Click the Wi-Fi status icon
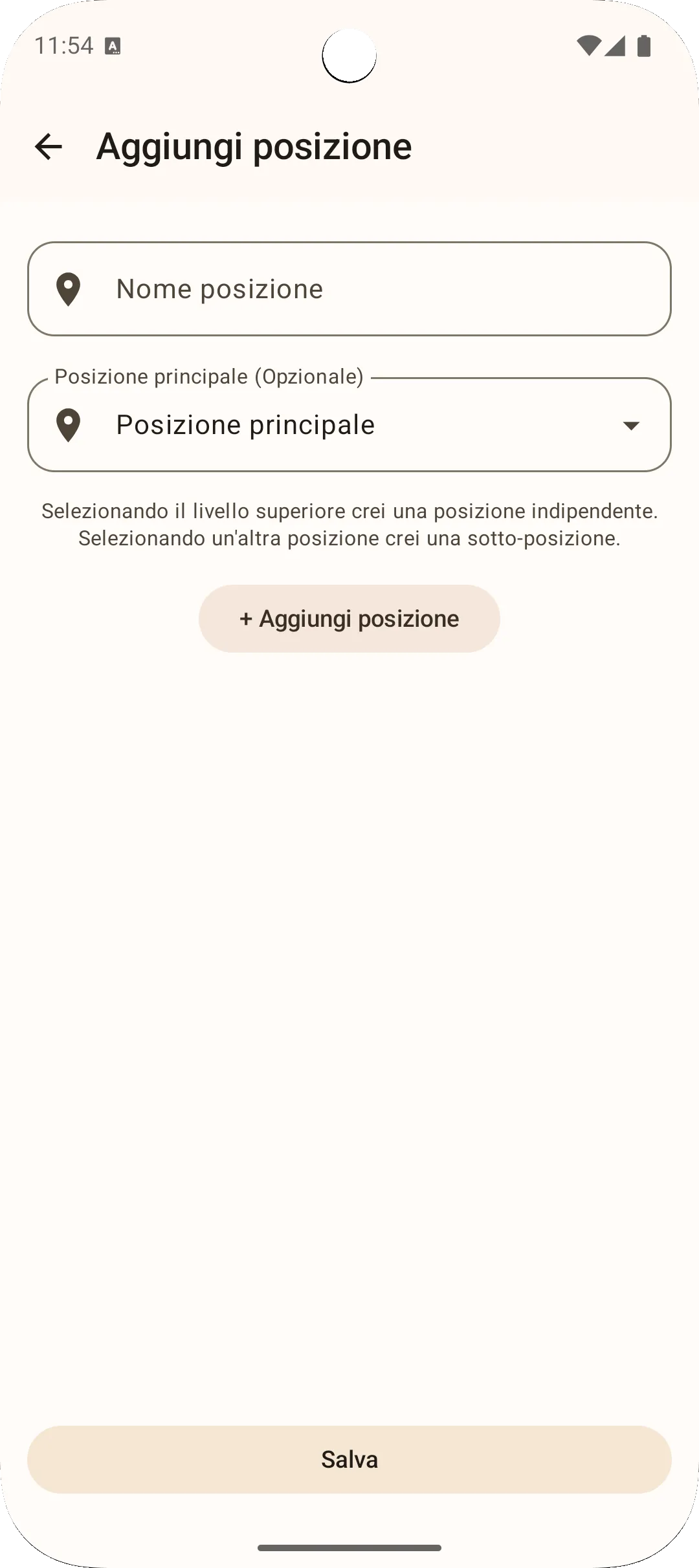This screenshot has height=1568, width=699. (590, 45)
